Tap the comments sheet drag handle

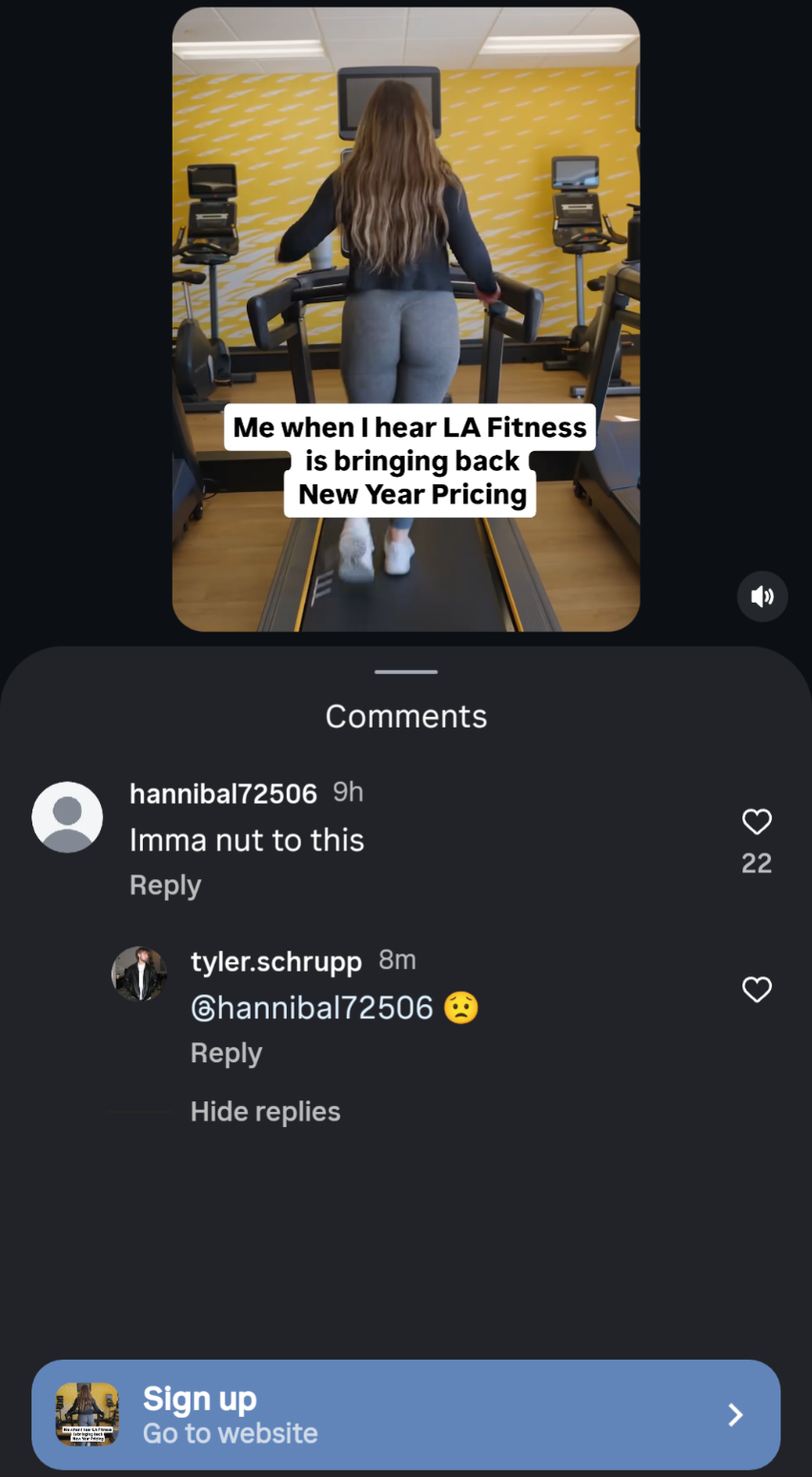(406, 672)
